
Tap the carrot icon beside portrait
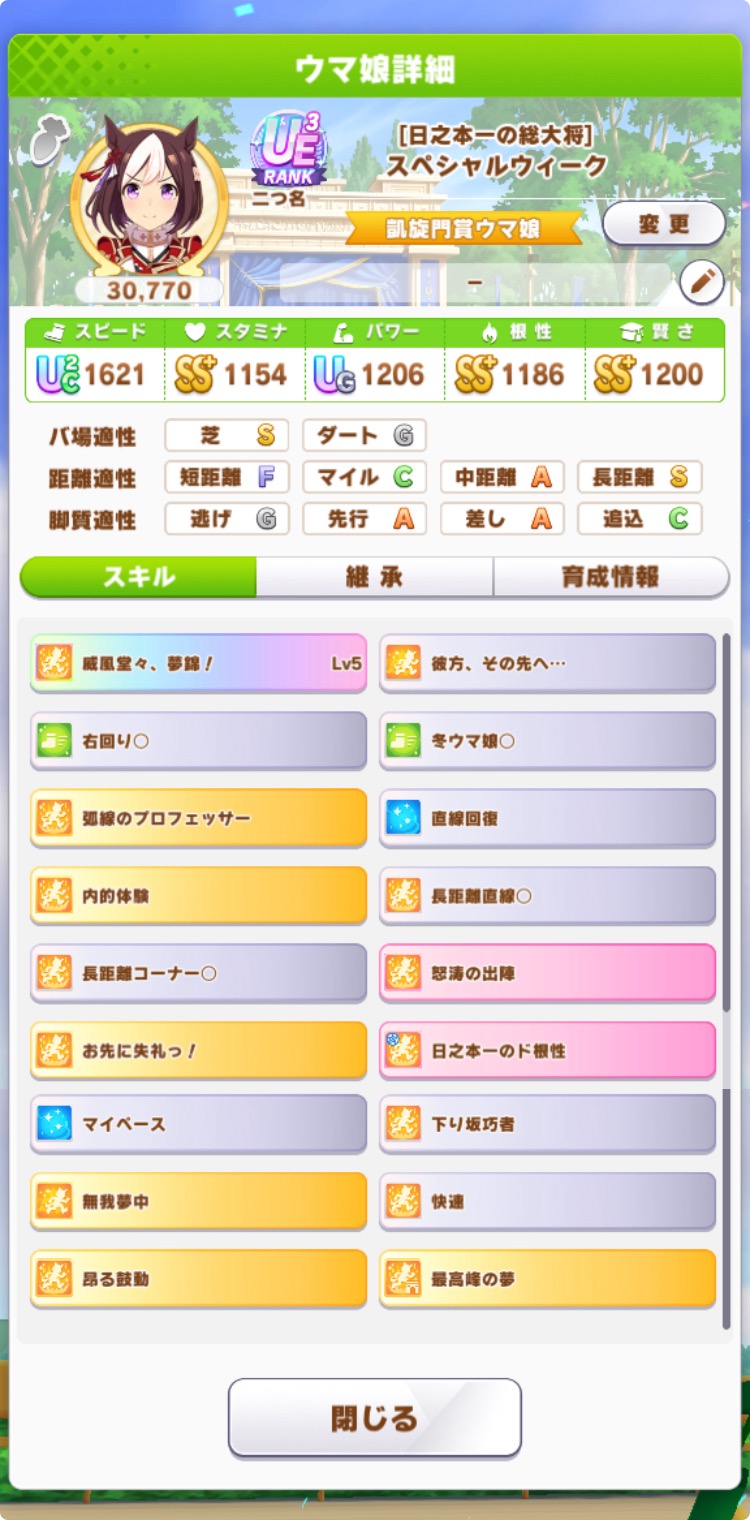click(47, 140)
